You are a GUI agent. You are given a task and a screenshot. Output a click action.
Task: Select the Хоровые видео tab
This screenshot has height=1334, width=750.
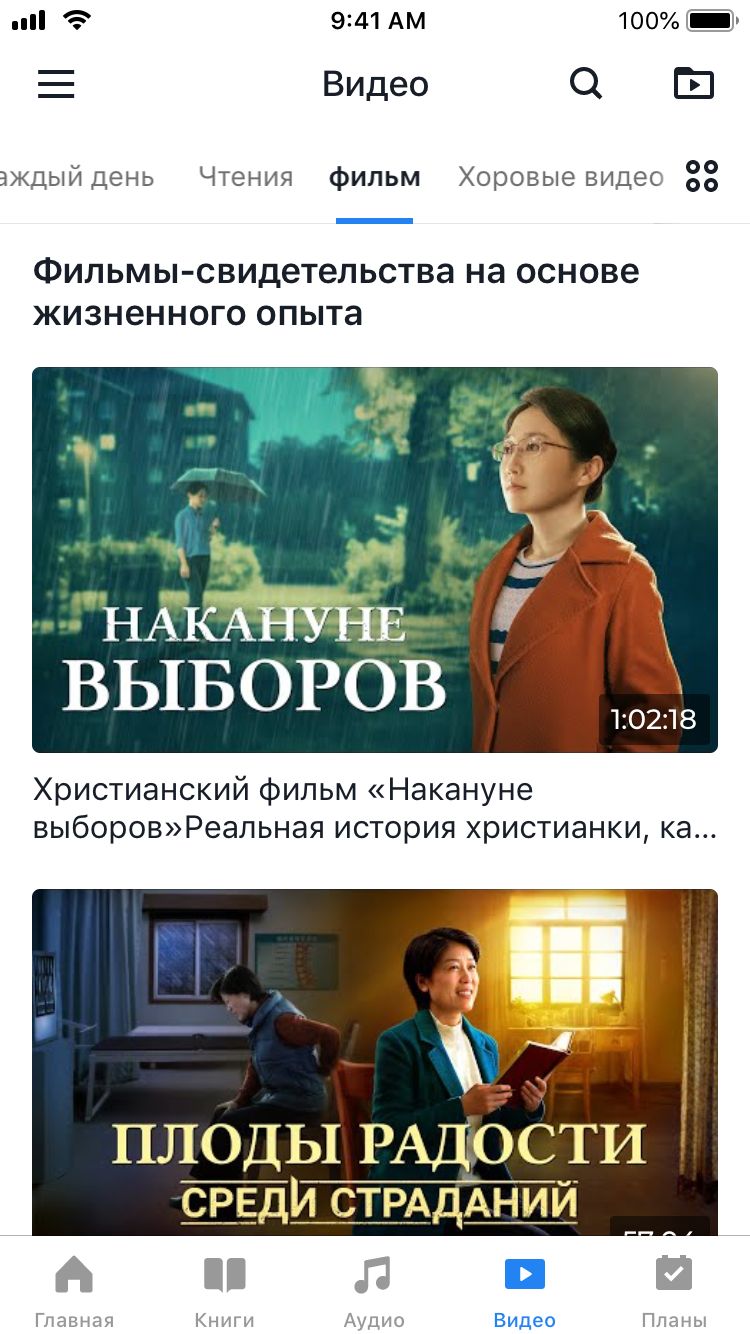pos(560,178)
